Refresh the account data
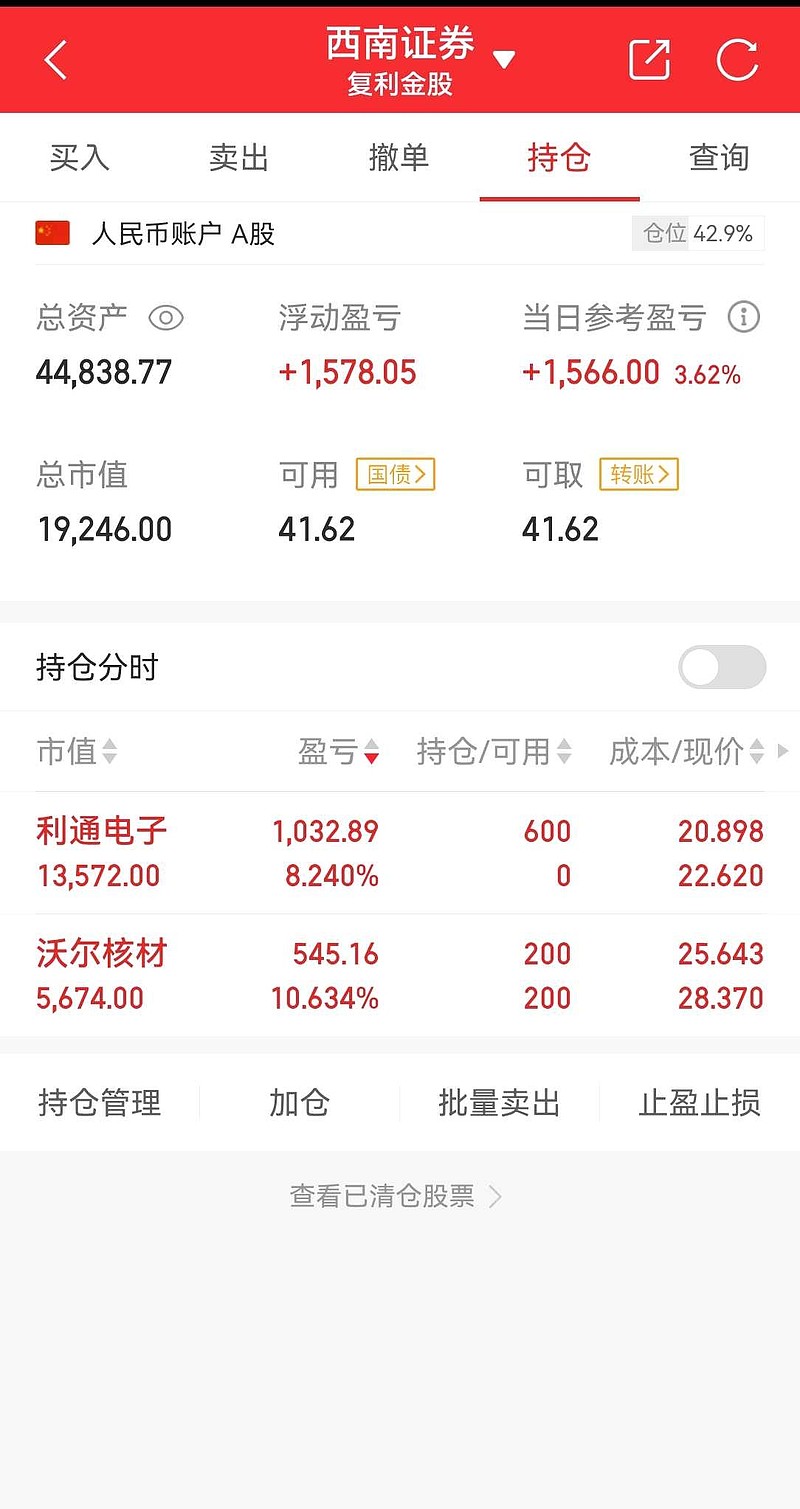800x1509 pixels. [x=737, y=59]
